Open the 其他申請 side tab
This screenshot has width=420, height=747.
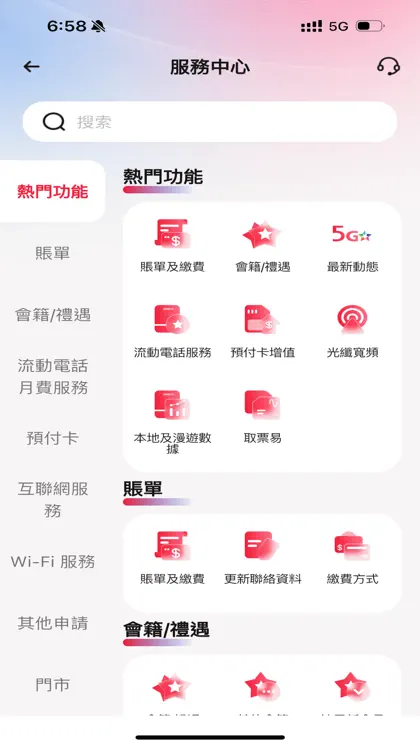pos(52,623)
